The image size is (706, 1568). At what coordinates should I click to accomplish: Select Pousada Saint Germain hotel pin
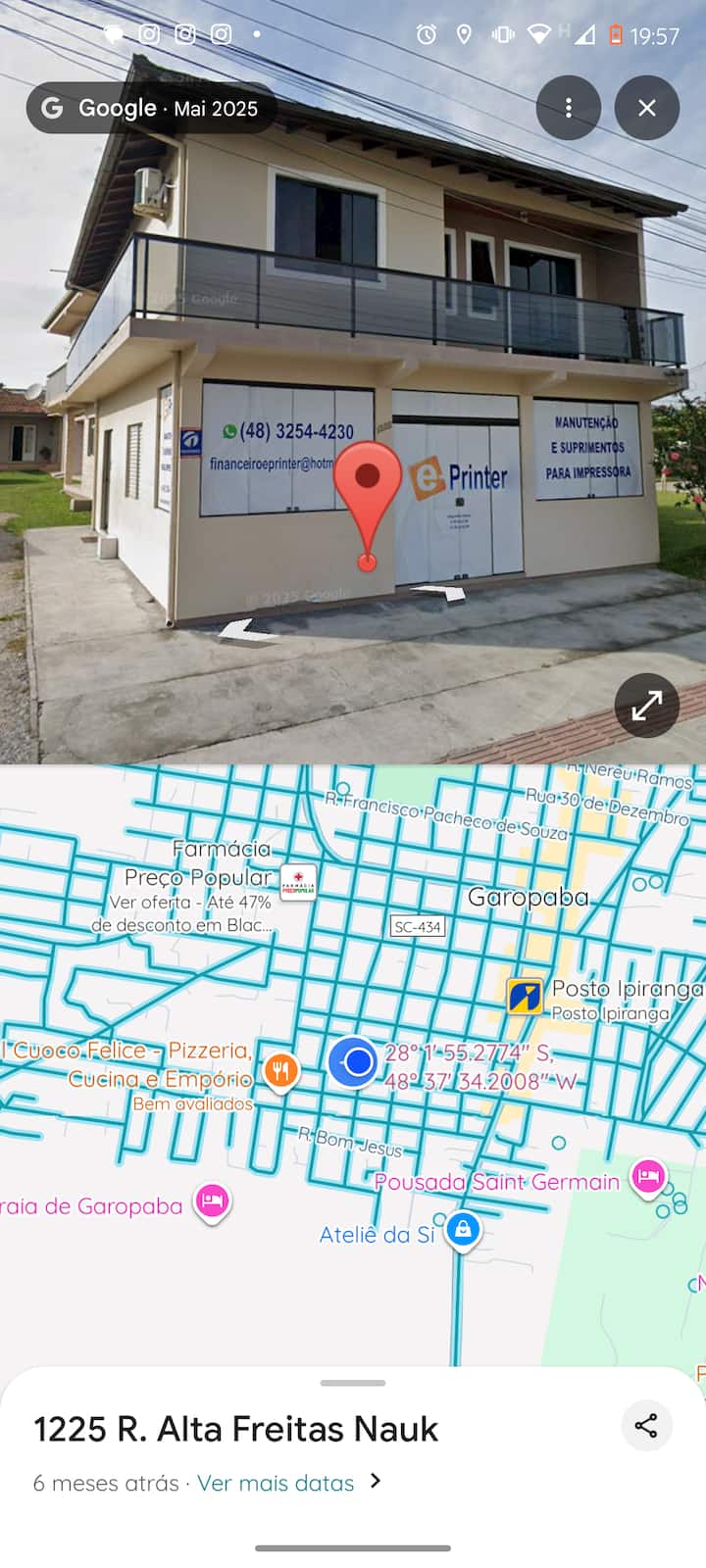click(x=648, y=1175)
